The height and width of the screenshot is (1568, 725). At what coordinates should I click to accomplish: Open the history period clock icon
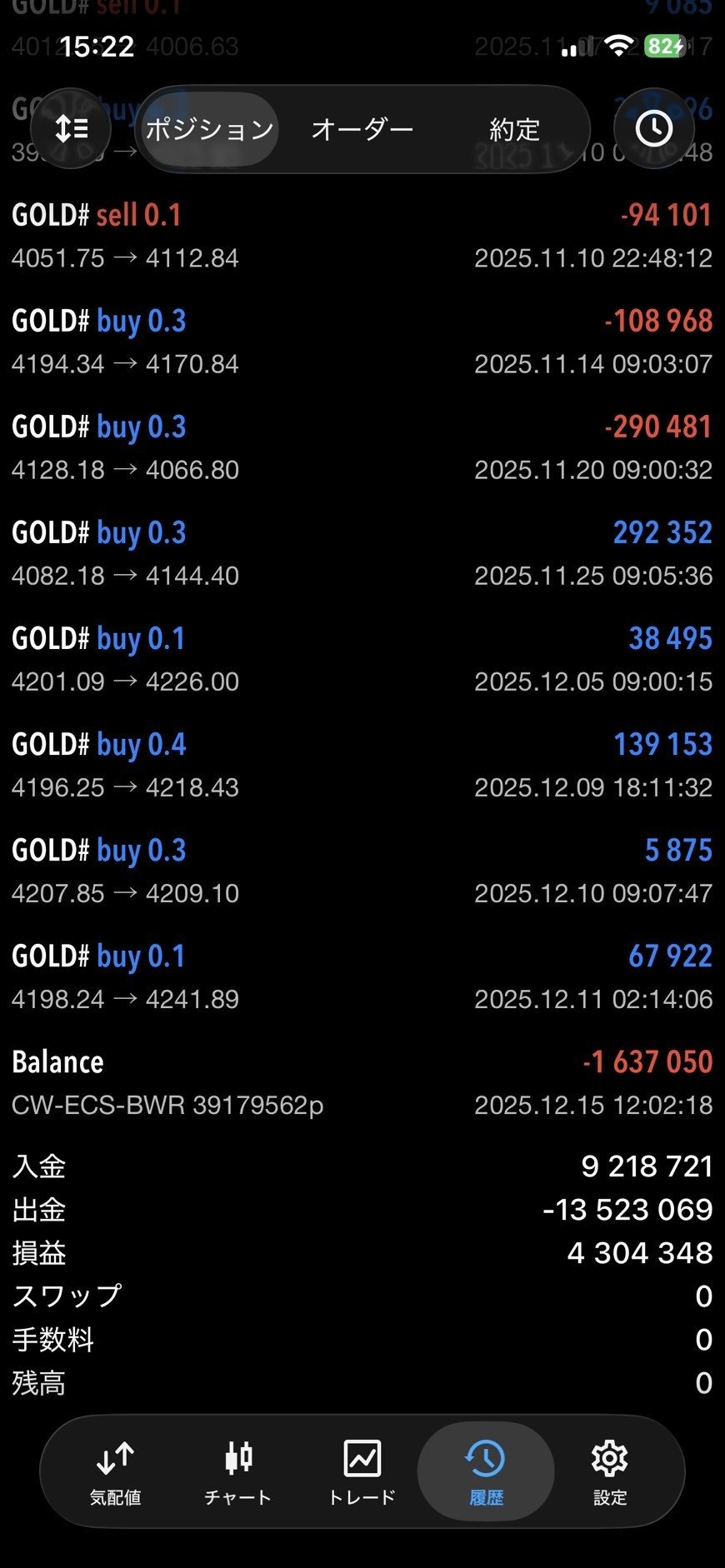[654, 129]
